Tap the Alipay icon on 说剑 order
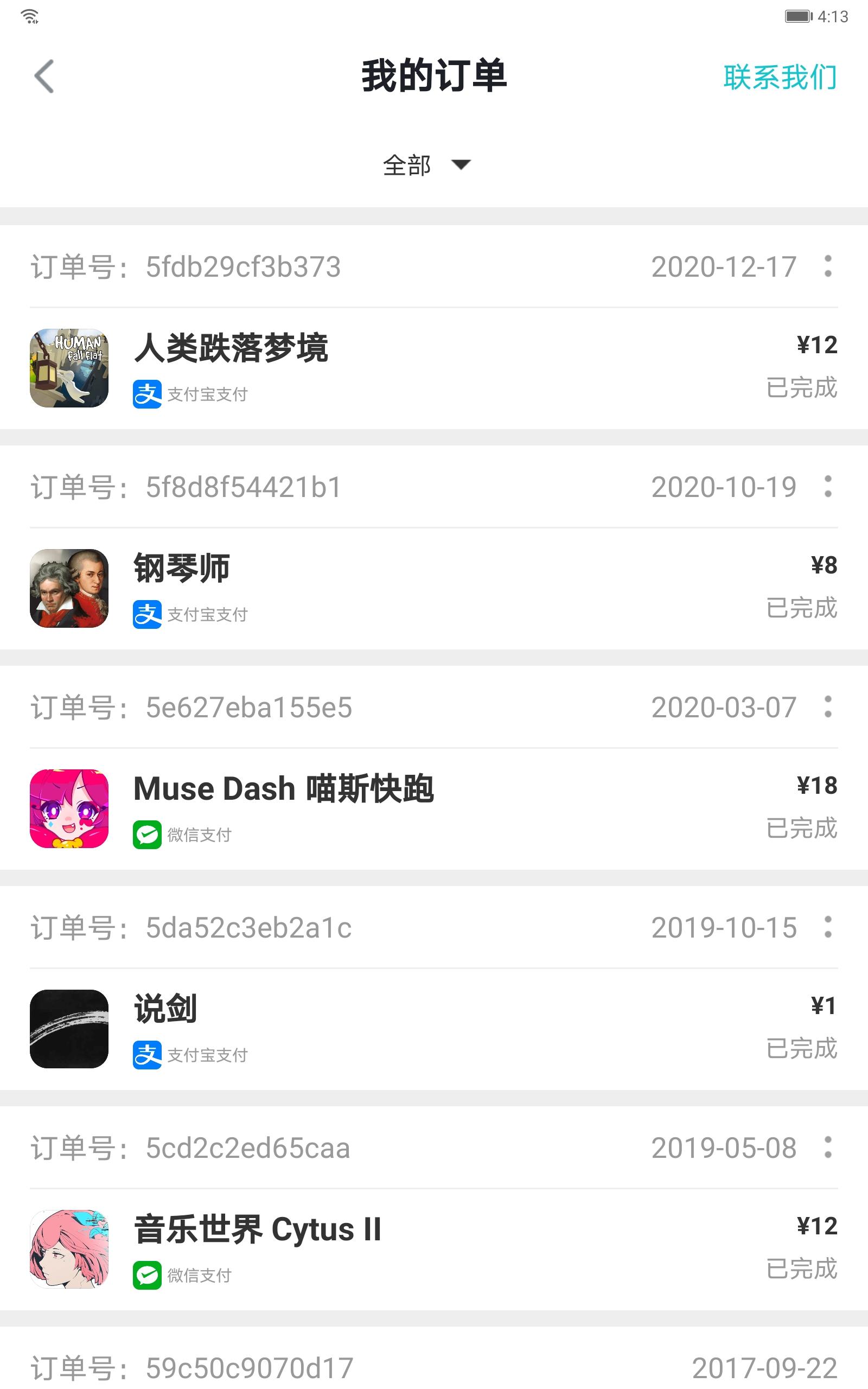Image resolution: width=868 pixels, height=1389 pixels. click(147, 1055)
